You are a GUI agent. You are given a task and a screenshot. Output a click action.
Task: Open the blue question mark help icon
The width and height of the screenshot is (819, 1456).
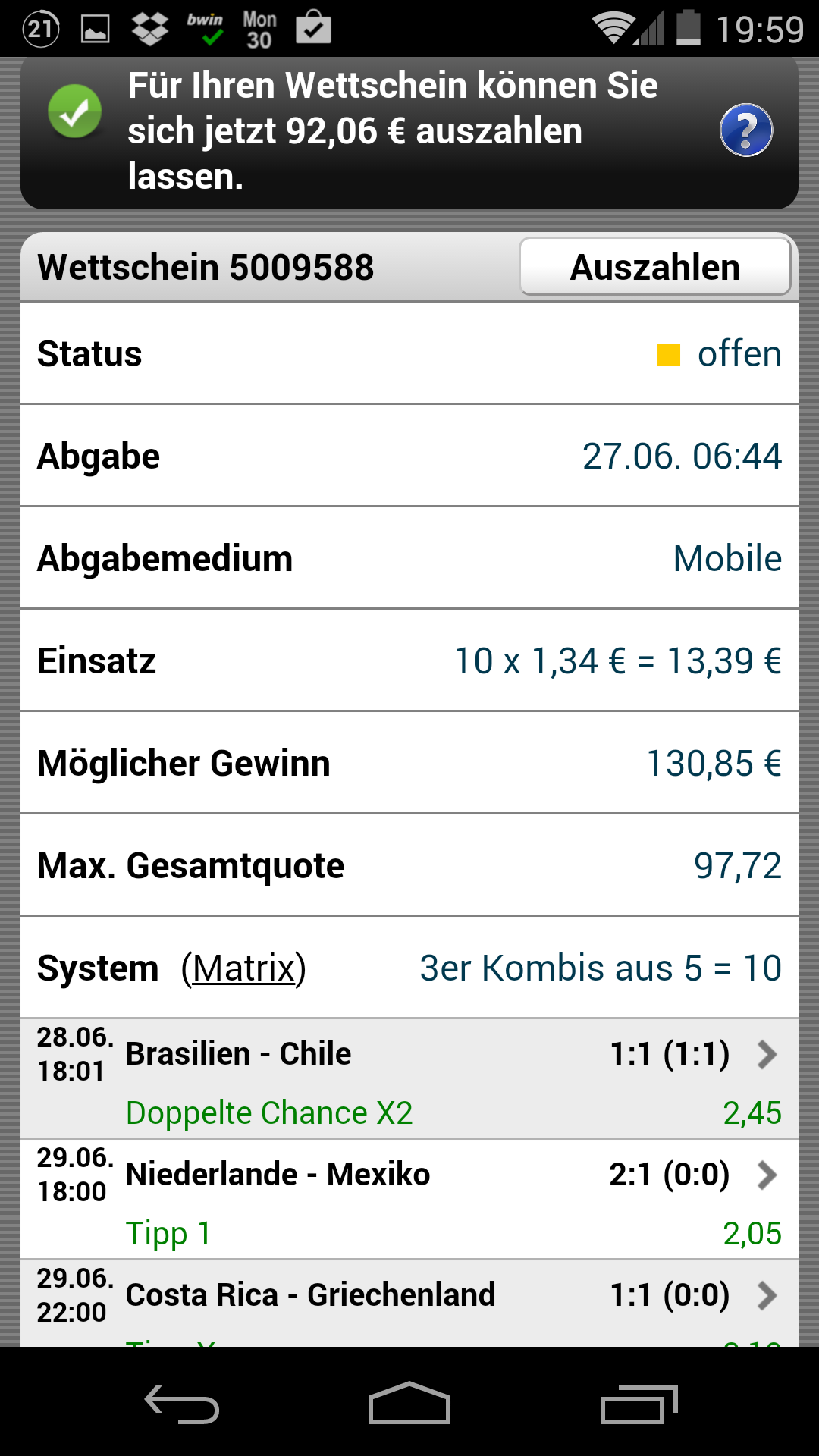pyautogui.click(x=746, y=130)
